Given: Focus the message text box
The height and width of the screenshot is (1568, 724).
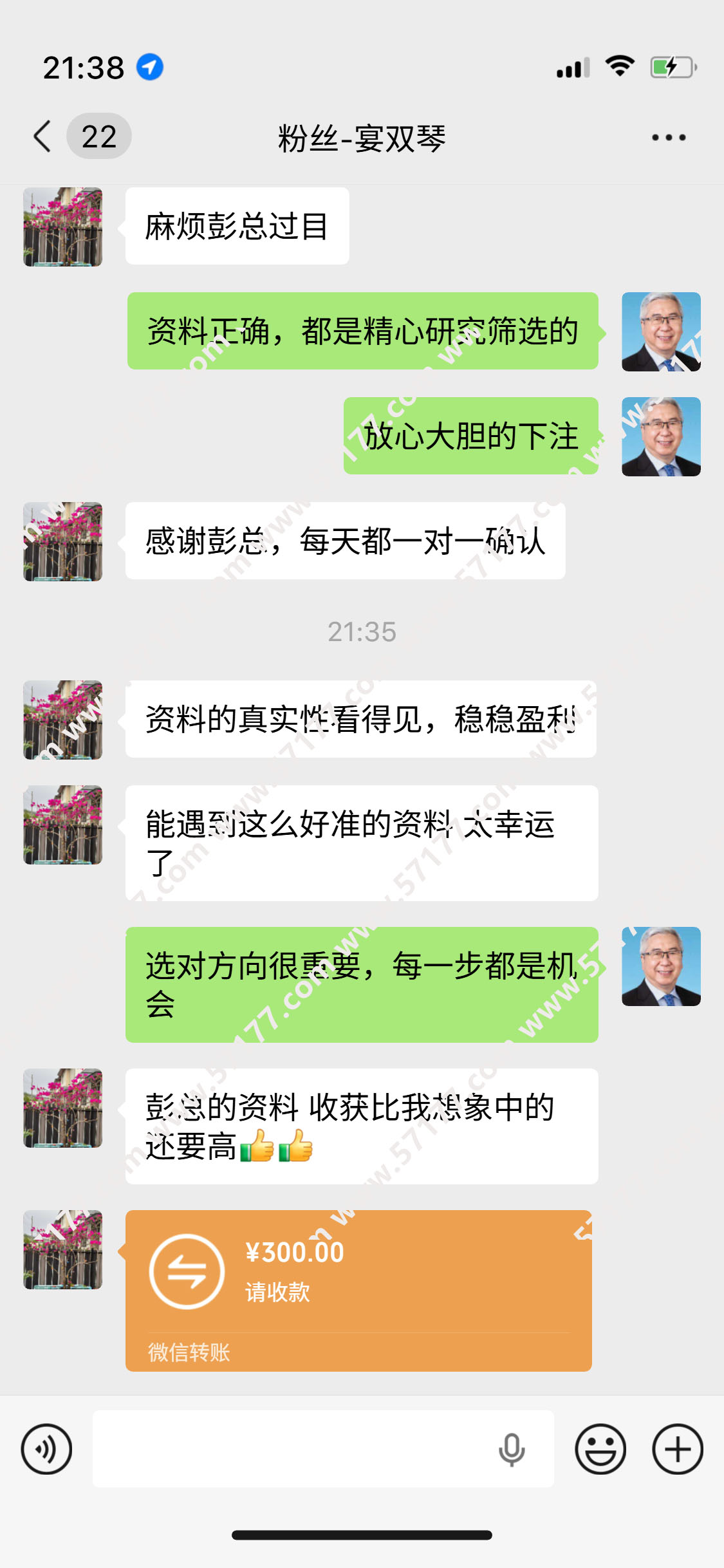Looking at the screenshot, I should click(290, 1449).
